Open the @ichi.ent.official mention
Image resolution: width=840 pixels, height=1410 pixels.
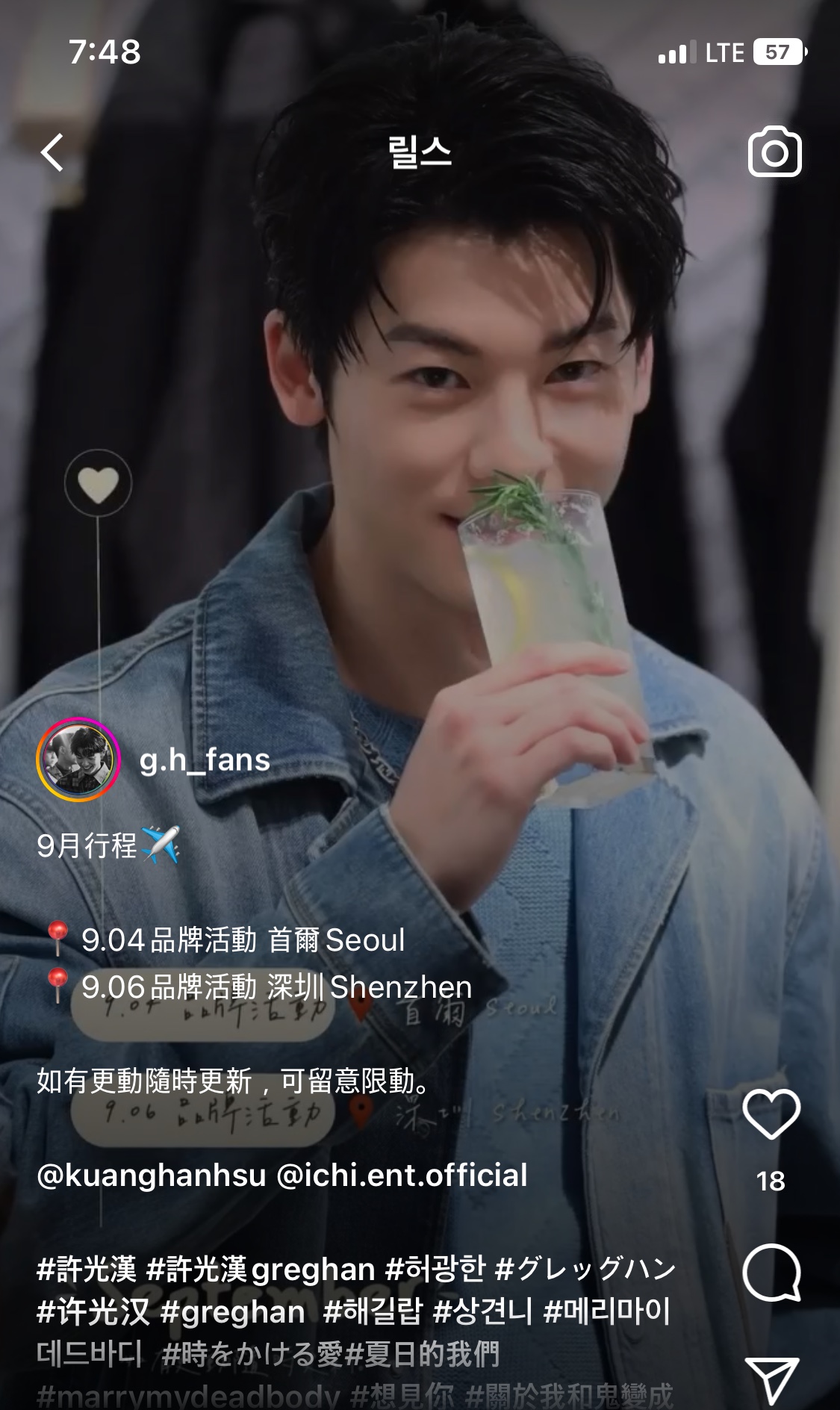pyautogui.click(x=402, y=1175)
